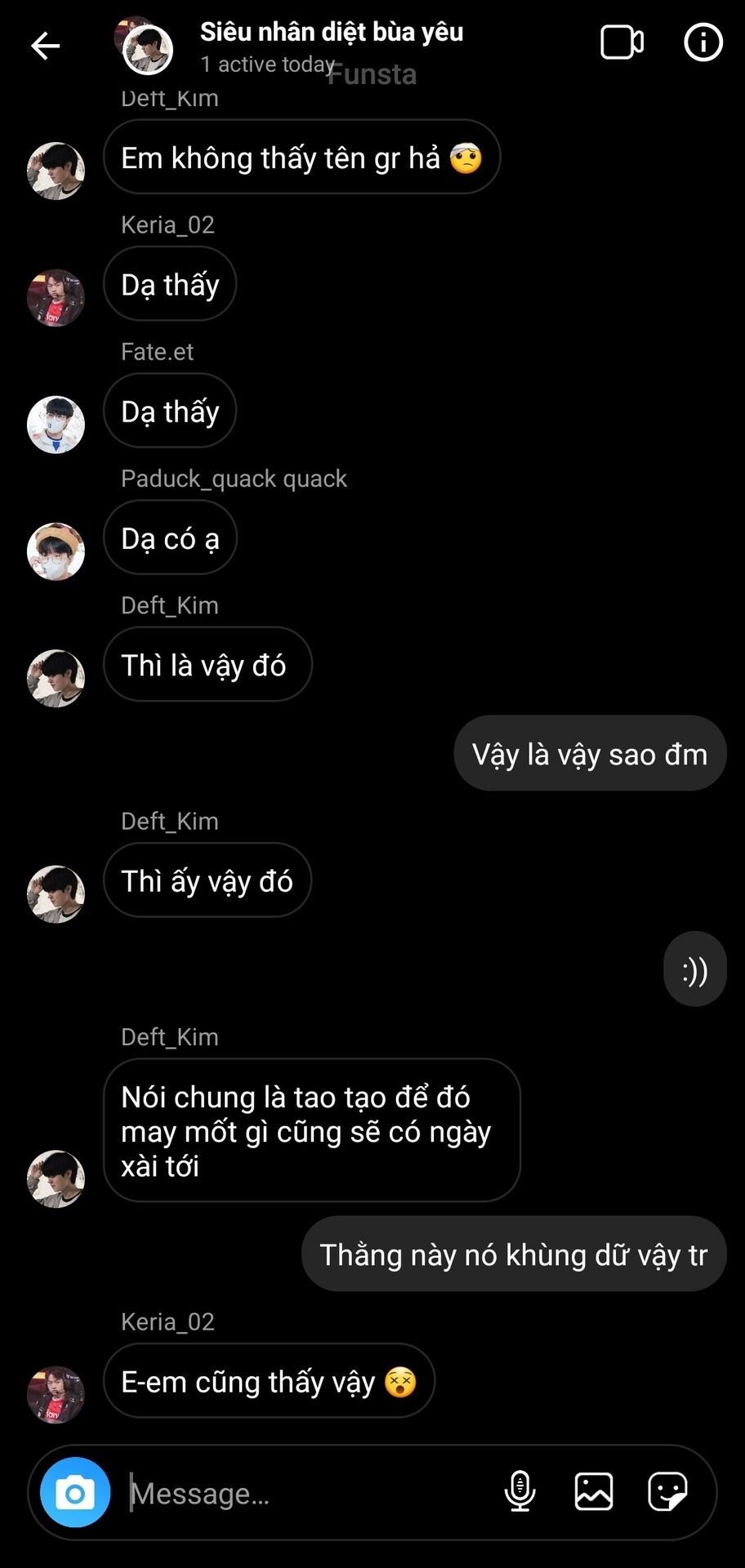Open the sticker picker
Viewport: 745px width, 1568px height.
pos(667,1492)
